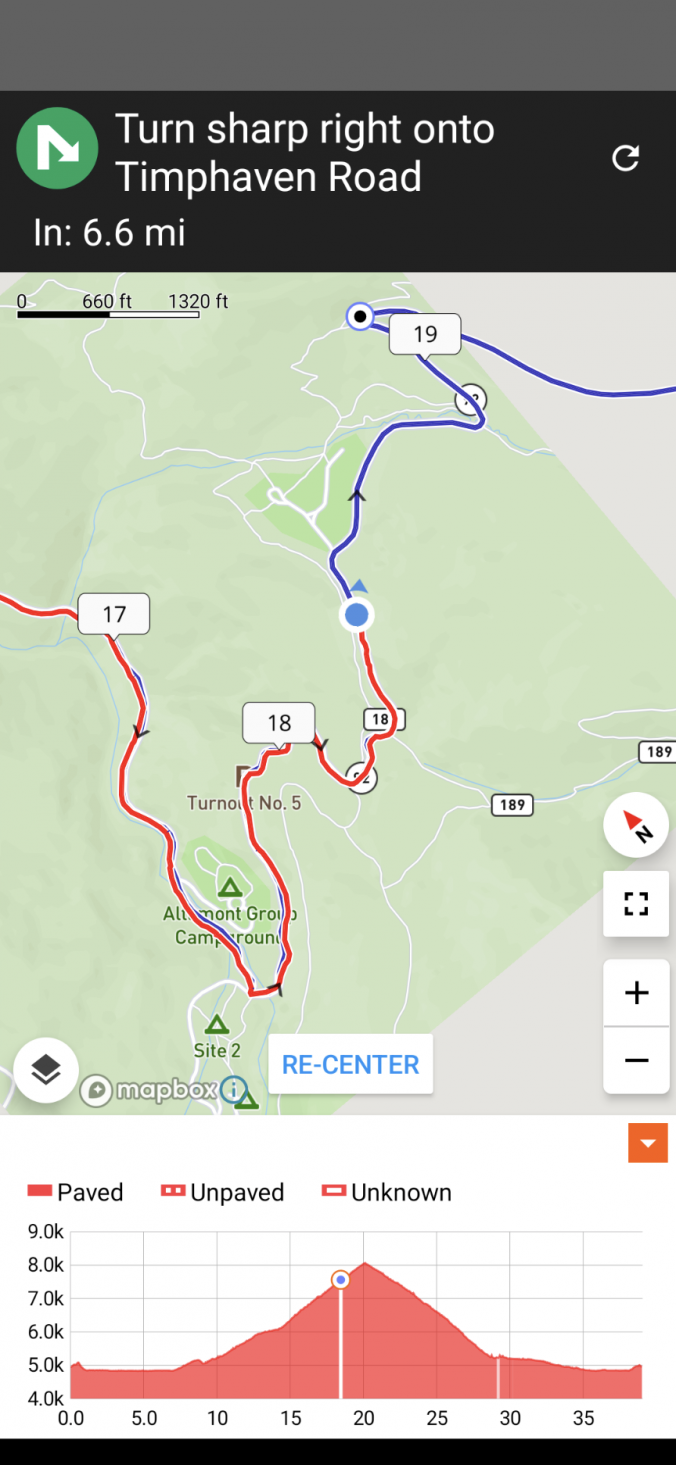Tap the compass orientation button

636,825
